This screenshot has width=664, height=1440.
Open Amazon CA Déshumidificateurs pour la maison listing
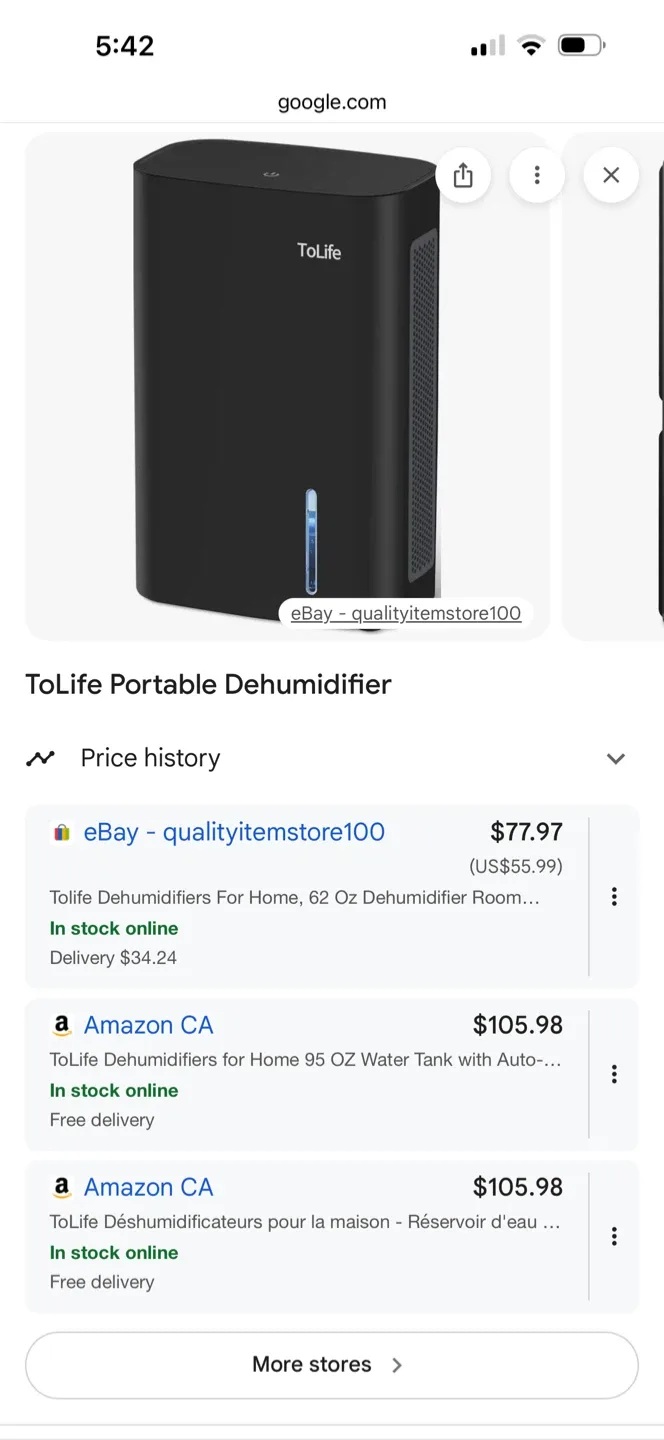coord(306,1234)
